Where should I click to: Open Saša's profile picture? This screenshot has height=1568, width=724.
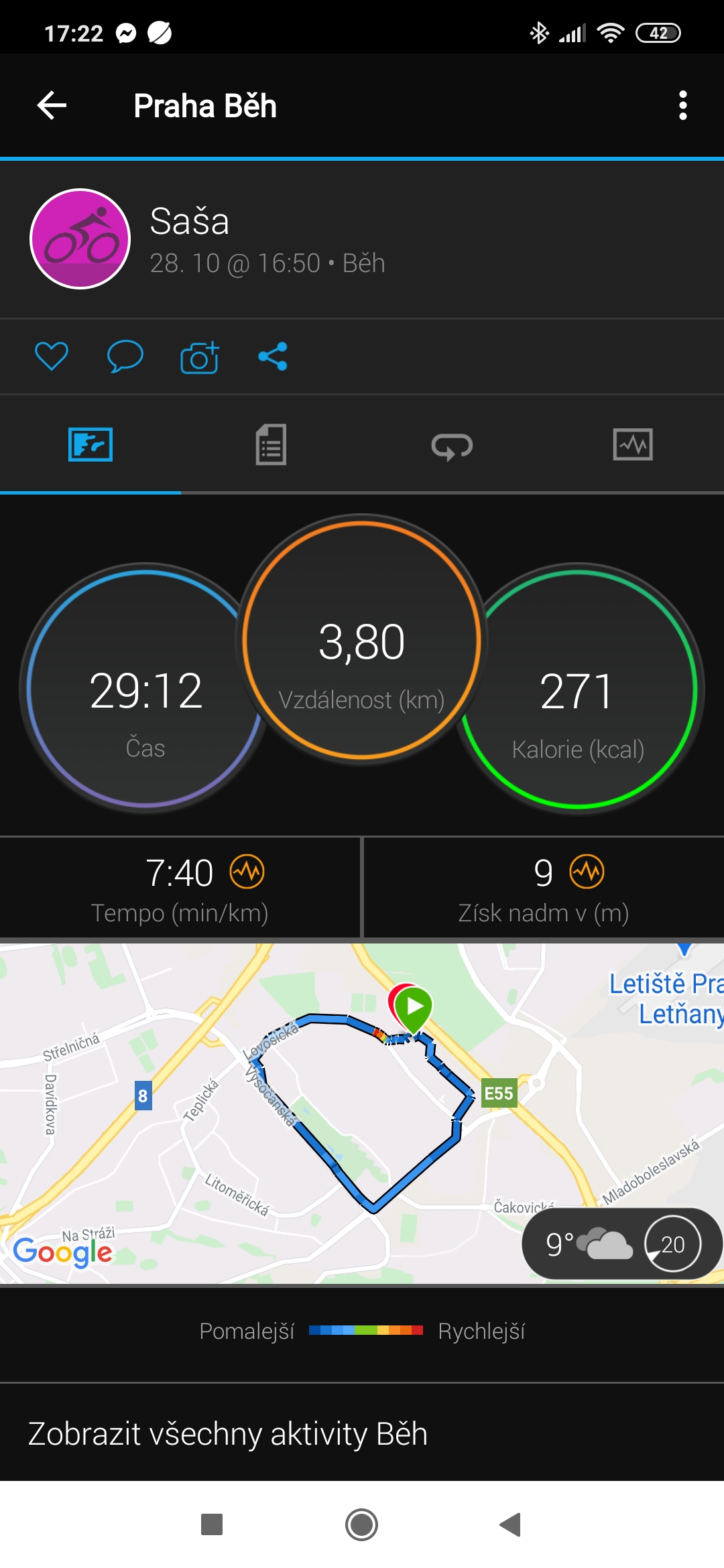(80, 239)
